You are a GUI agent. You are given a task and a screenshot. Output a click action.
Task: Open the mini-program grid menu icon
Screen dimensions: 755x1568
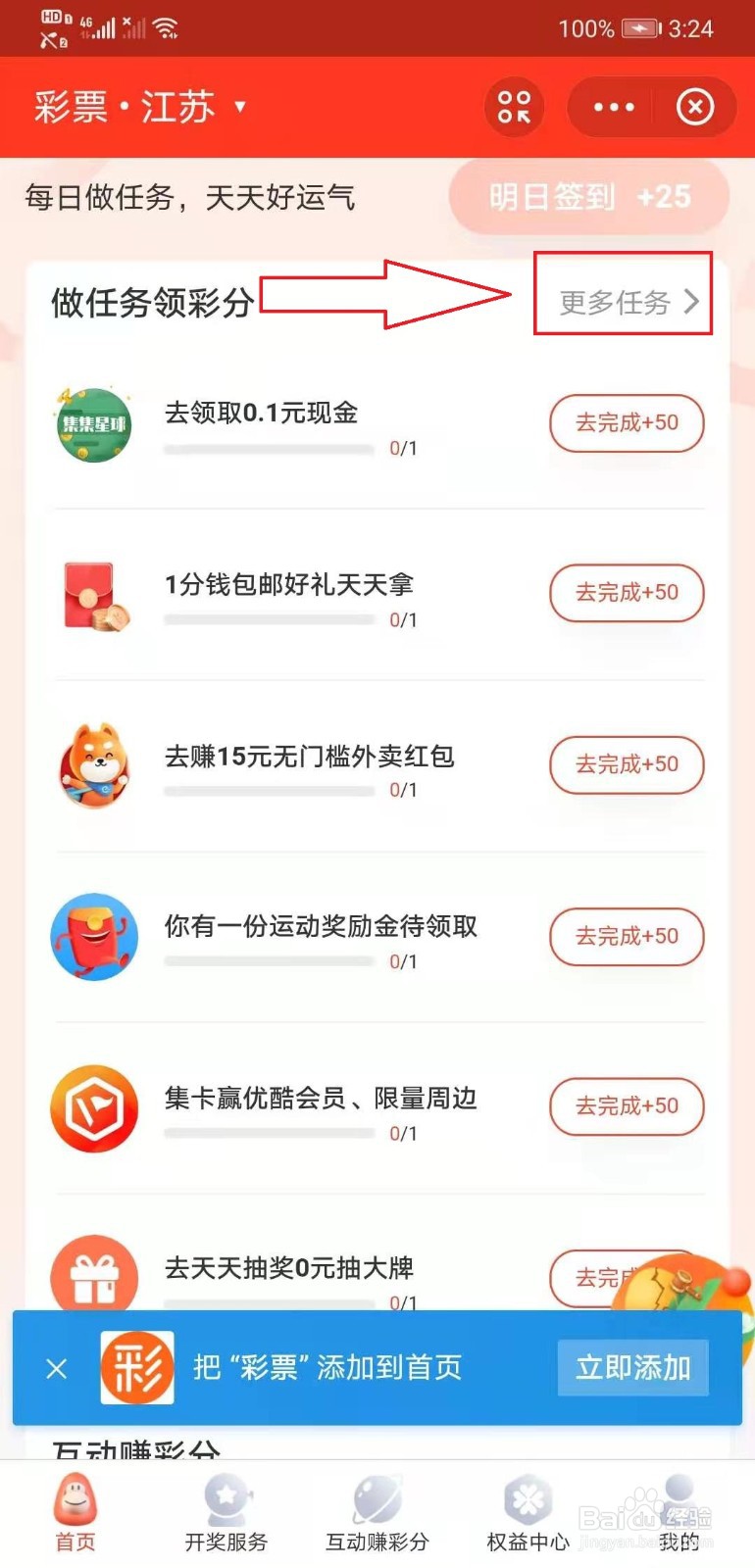pyautogui.click(x=514, y=107)
